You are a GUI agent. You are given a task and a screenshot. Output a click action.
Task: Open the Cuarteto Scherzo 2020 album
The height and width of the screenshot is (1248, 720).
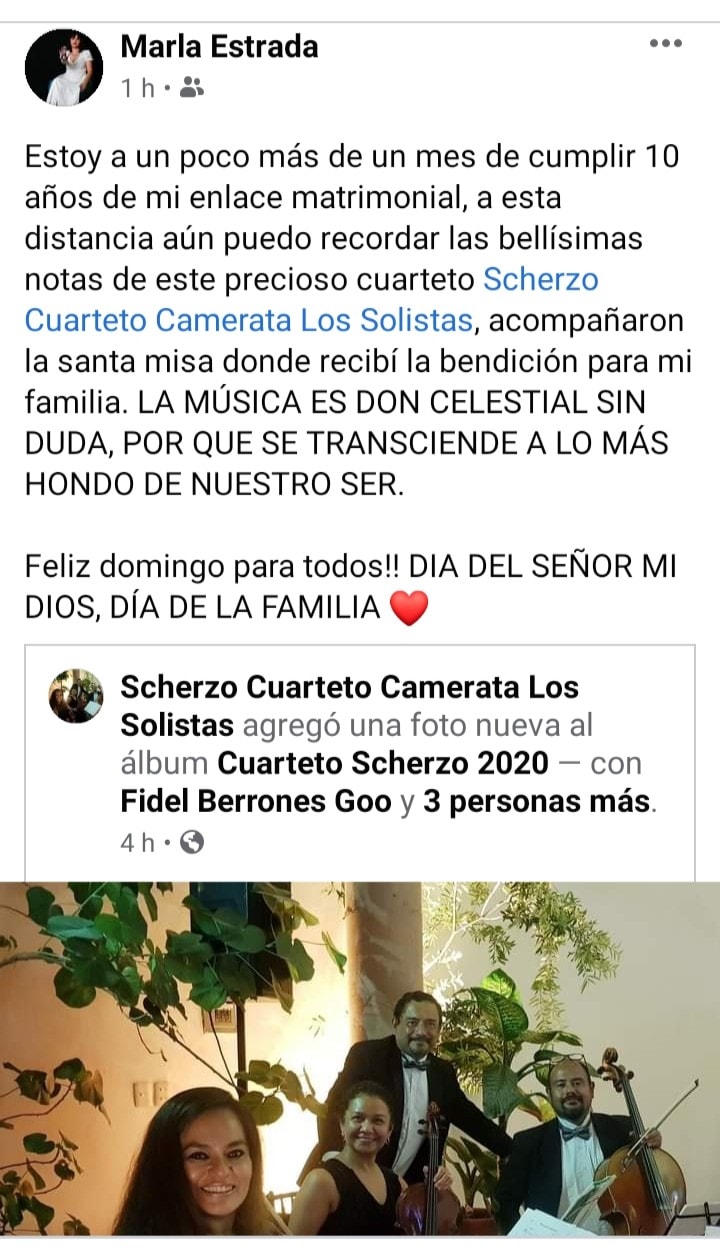tap(383, 764)
